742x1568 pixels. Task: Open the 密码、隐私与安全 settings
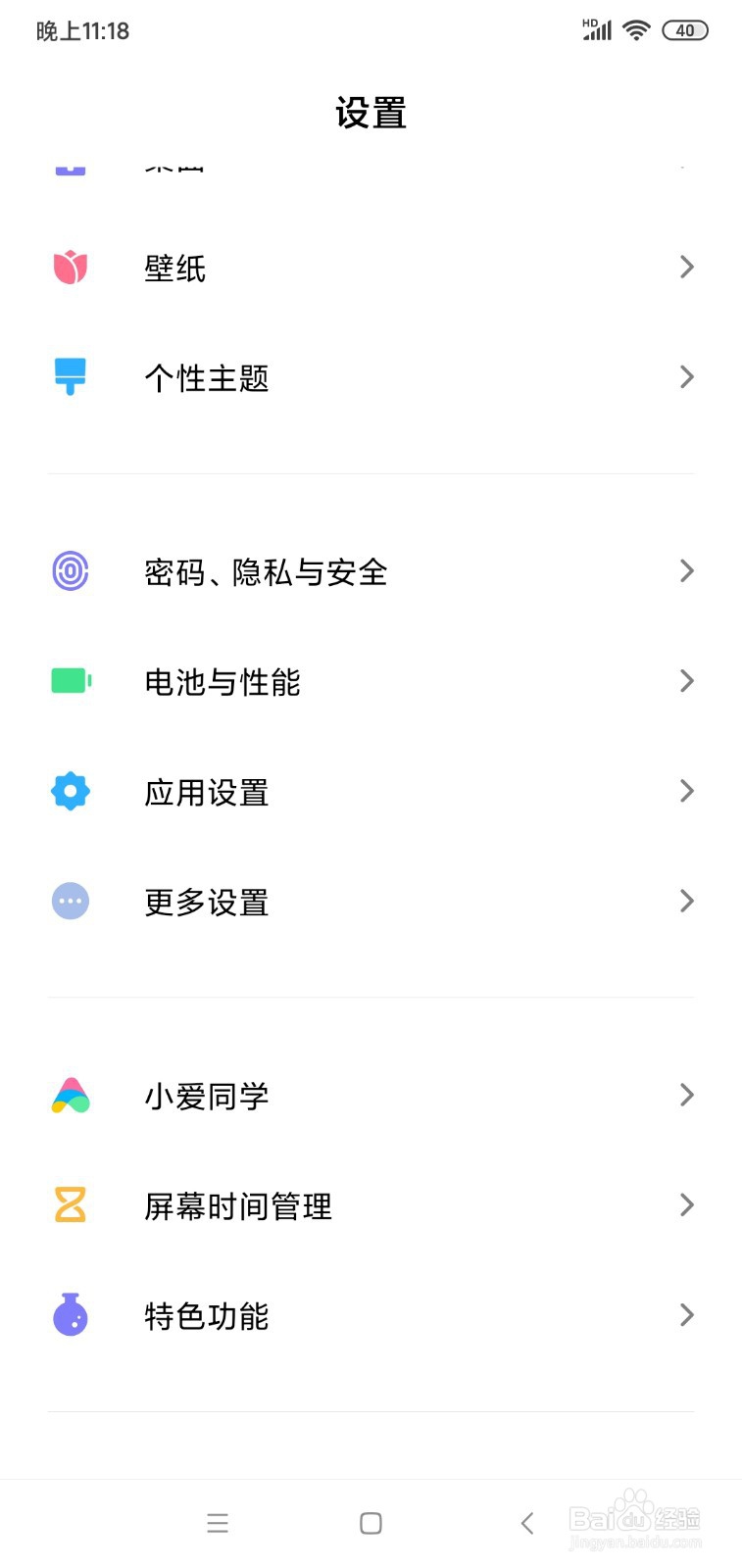(371, 570)
